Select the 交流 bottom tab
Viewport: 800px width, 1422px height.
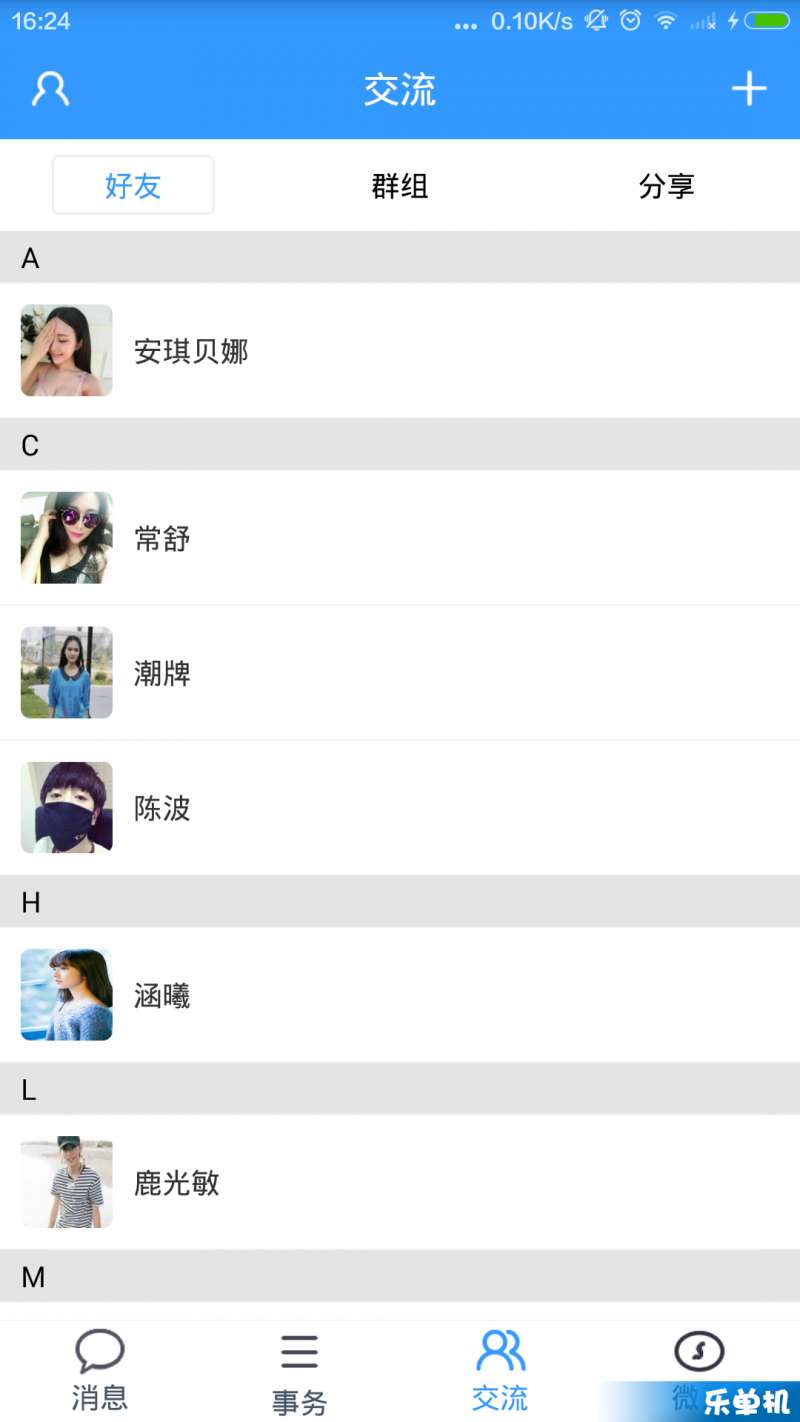point(500,1370)
